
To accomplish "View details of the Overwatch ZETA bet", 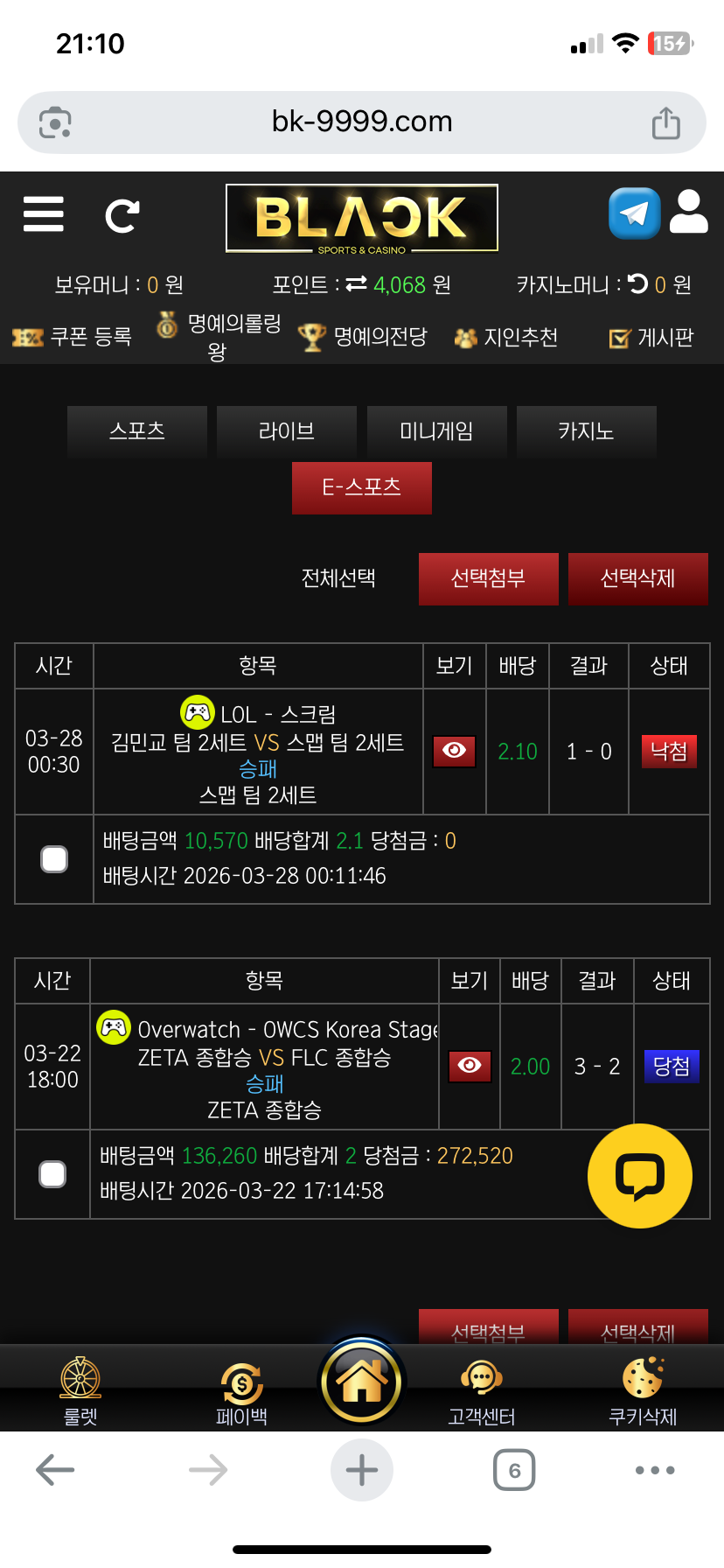I will 470,1066.
